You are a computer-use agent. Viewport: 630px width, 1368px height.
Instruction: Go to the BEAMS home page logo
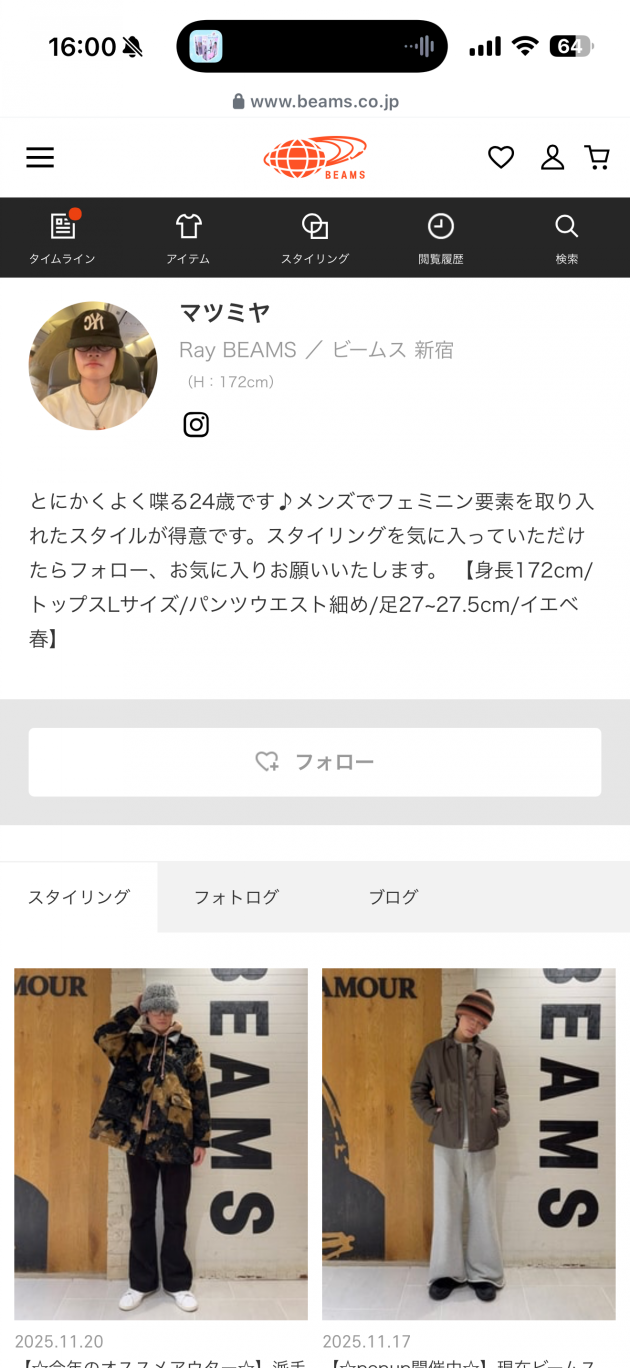click(x=315, y=158)
